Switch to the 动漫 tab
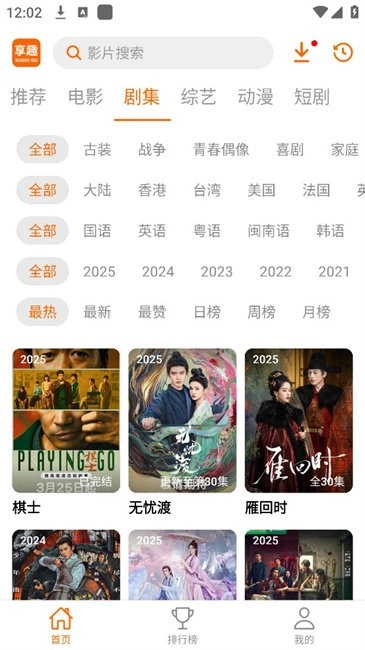The width and height of the screenshot is (365, 650). pyautogui.click(x=256, y=97)
